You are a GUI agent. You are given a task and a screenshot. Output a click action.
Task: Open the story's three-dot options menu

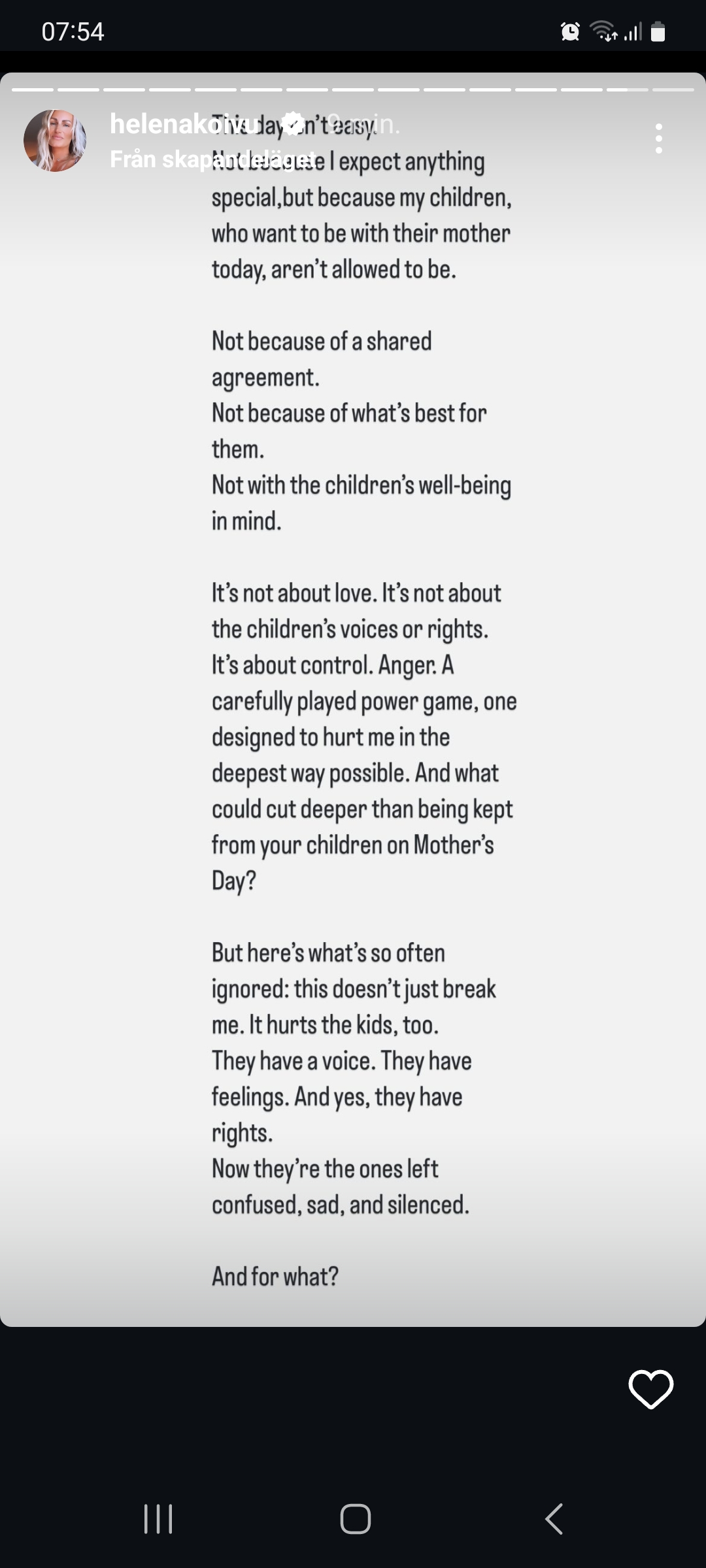pyautogui.click(x=658, y=139)
